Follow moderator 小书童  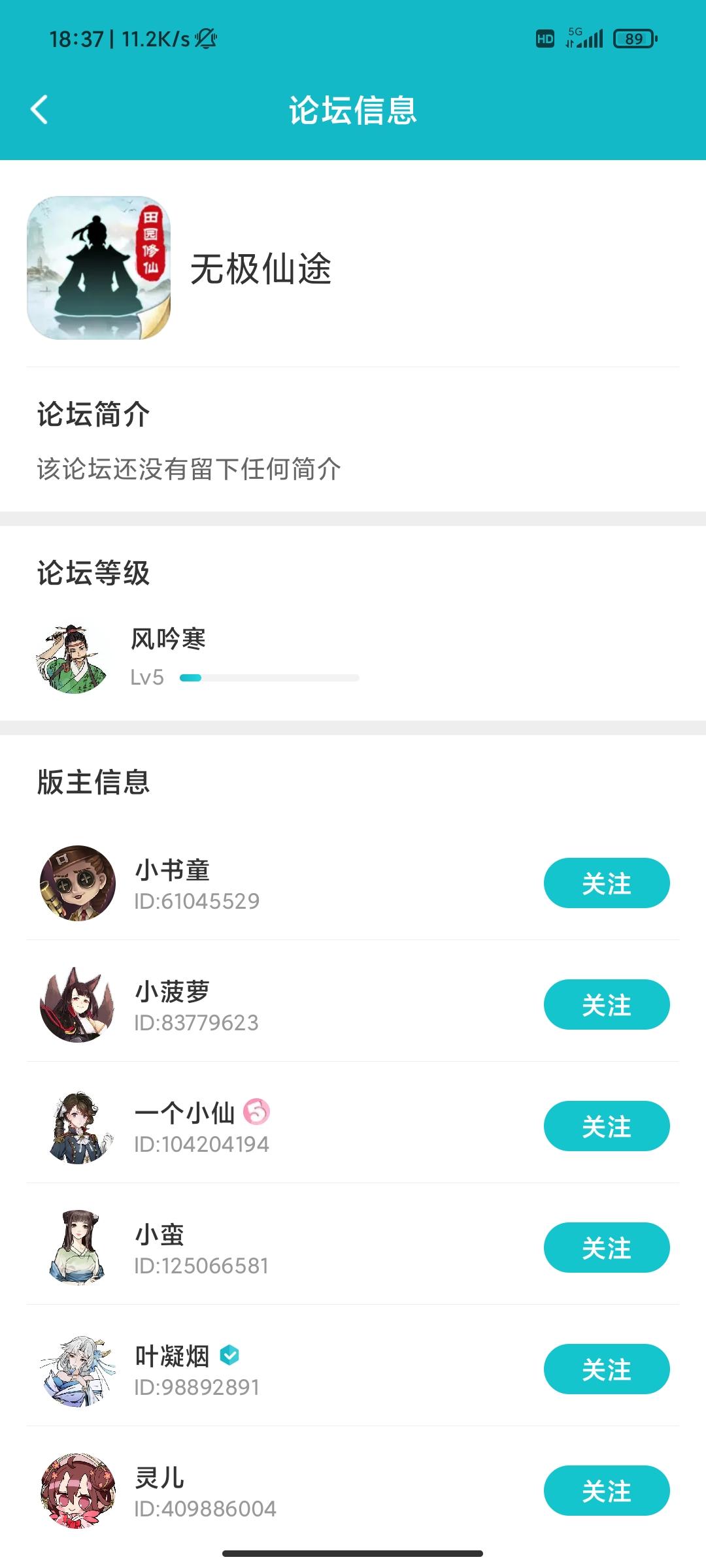606,883
